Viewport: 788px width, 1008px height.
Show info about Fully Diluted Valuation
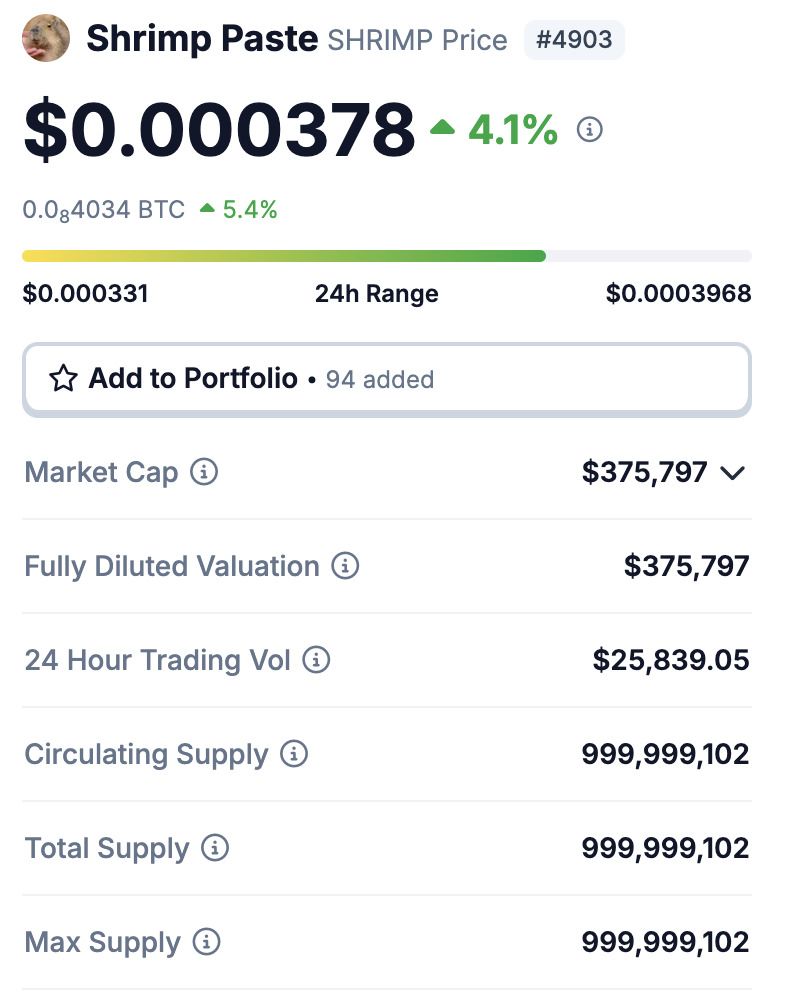[x=345, y=566]
